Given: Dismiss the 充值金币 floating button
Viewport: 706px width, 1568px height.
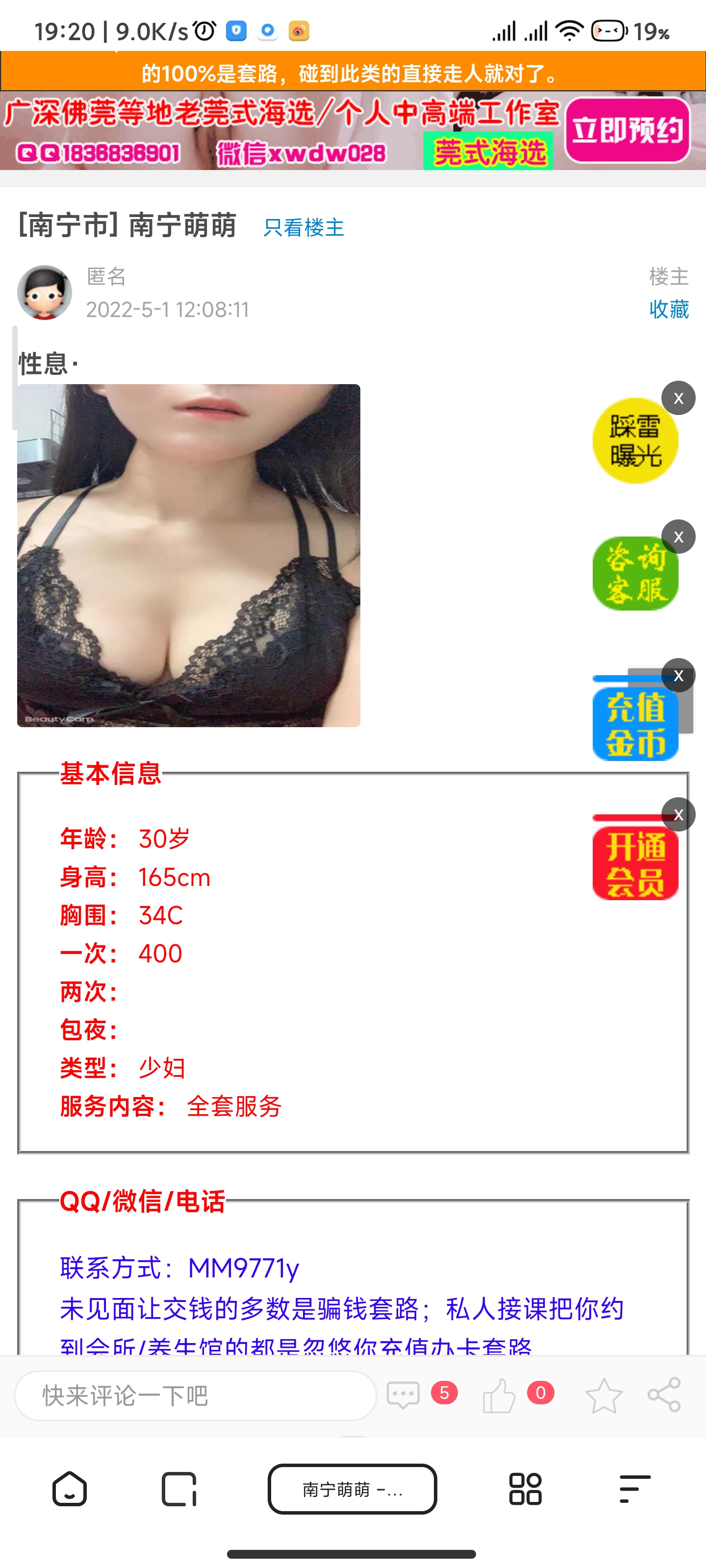Looking at the screenshot, I should (678, 676).
